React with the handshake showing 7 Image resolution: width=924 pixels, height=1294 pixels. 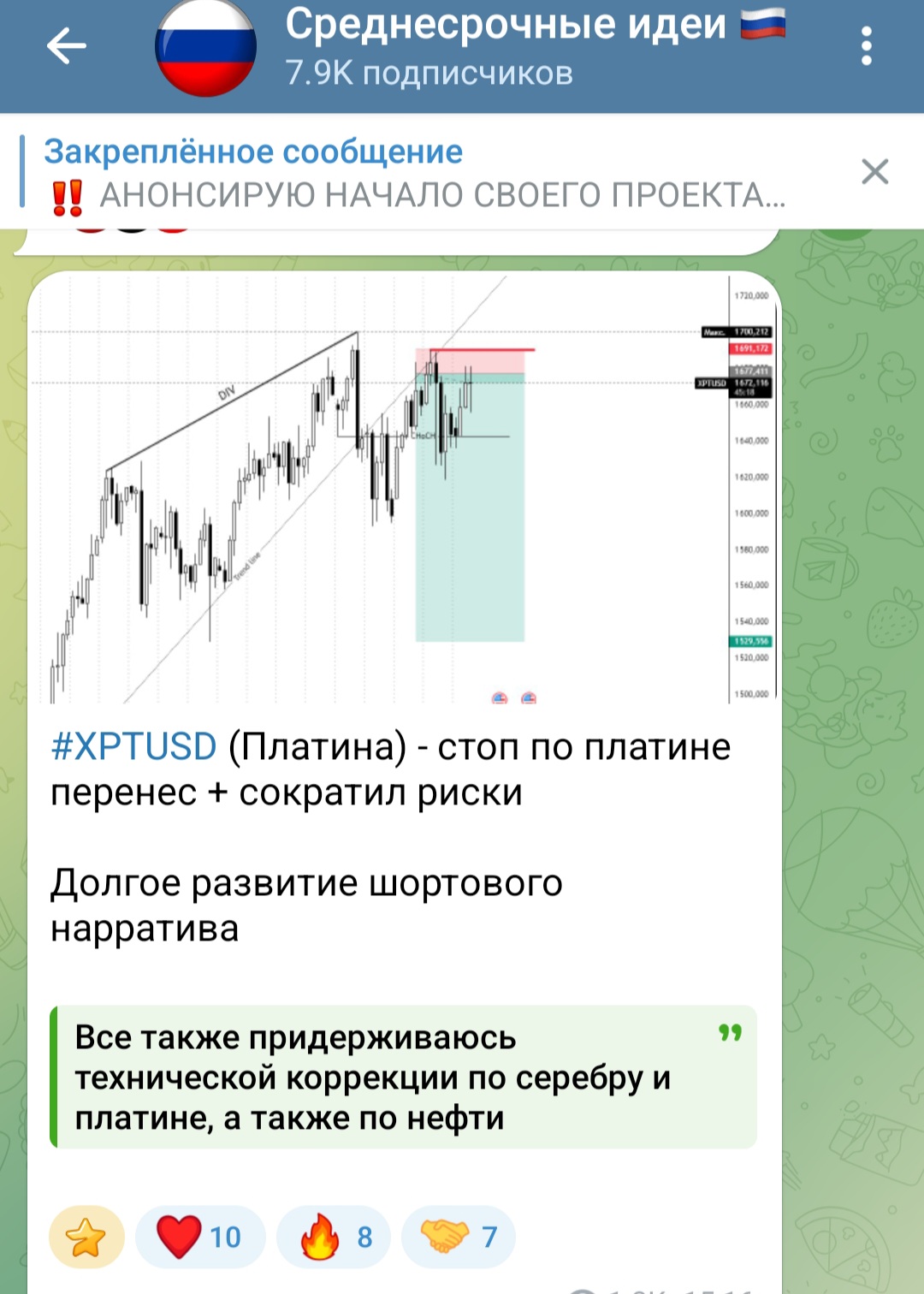point(458,1237)
